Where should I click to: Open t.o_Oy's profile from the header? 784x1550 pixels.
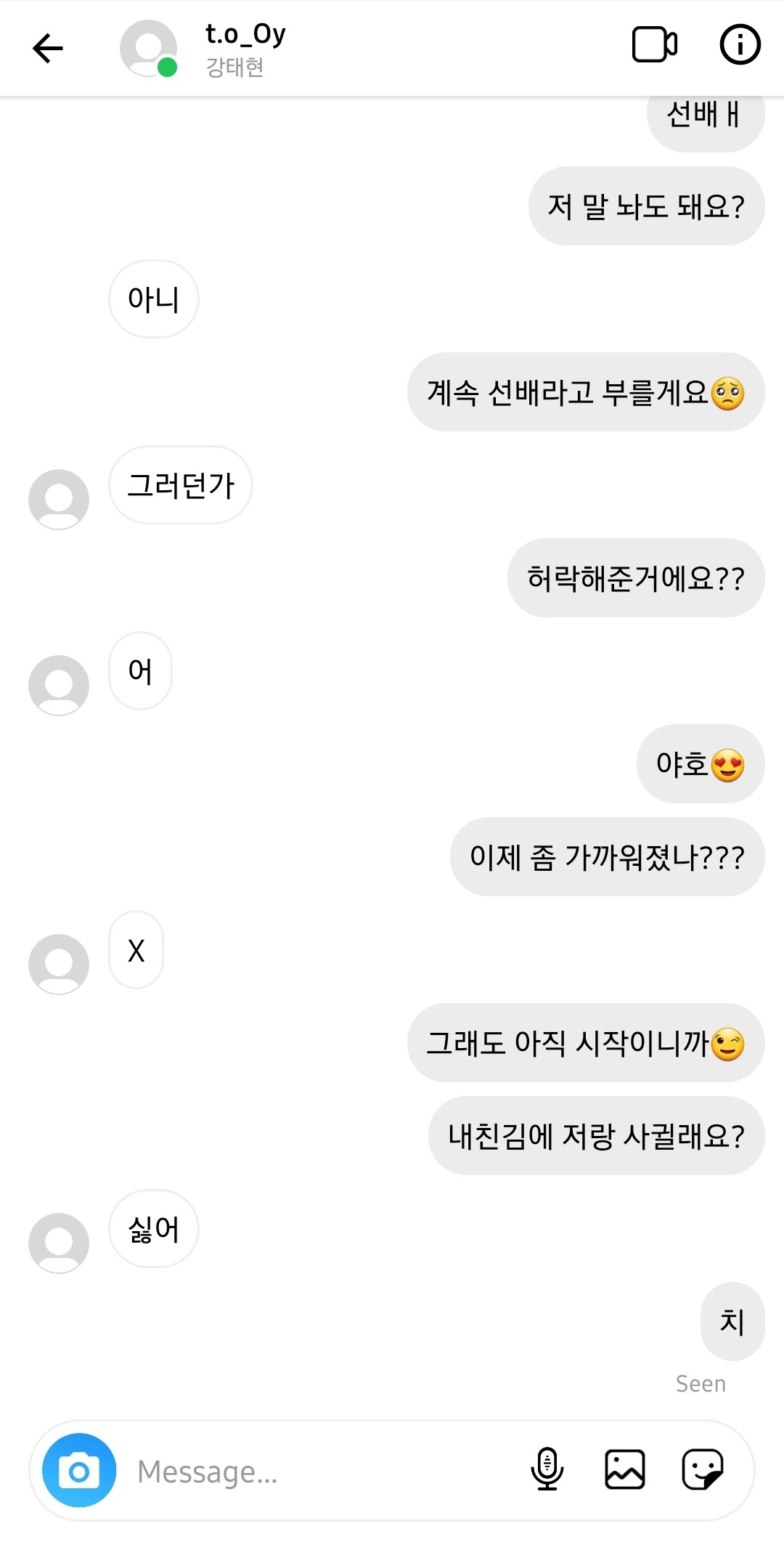pyautogui.click(x=245, y=48)
